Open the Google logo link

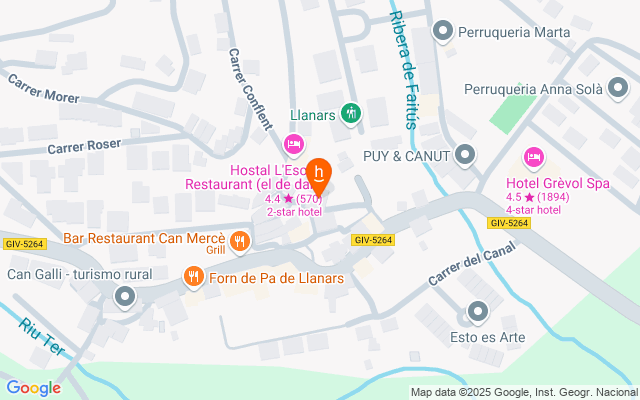[x=33, y=388]
